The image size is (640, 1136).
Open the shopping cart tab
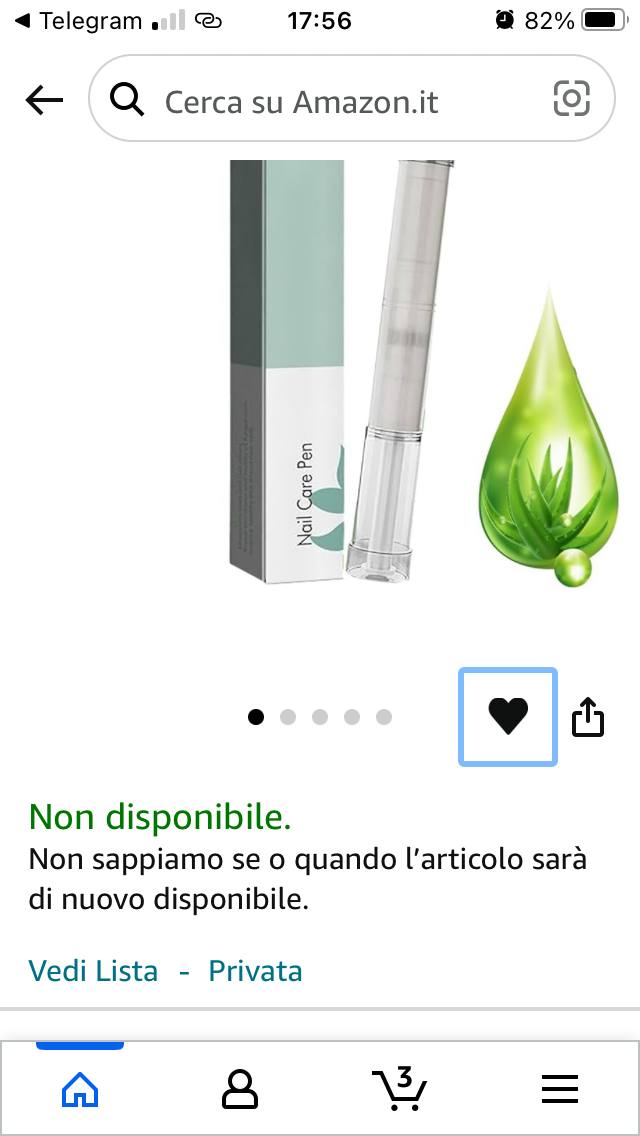(399, 1088)
